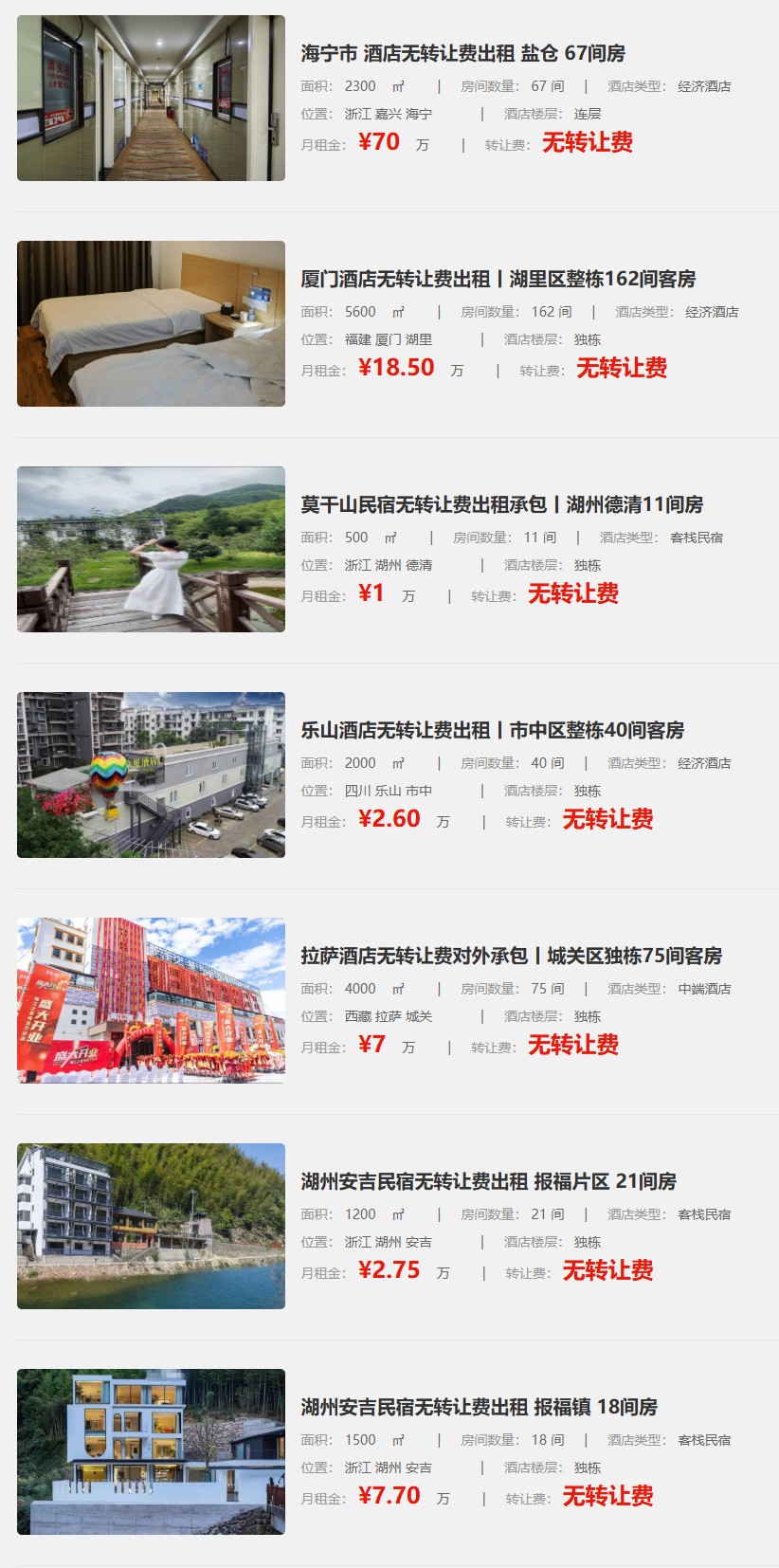Click the ¥2.60 price on 乐山 listing
This screenshot has height=1568, width=779.
point(389,819)
